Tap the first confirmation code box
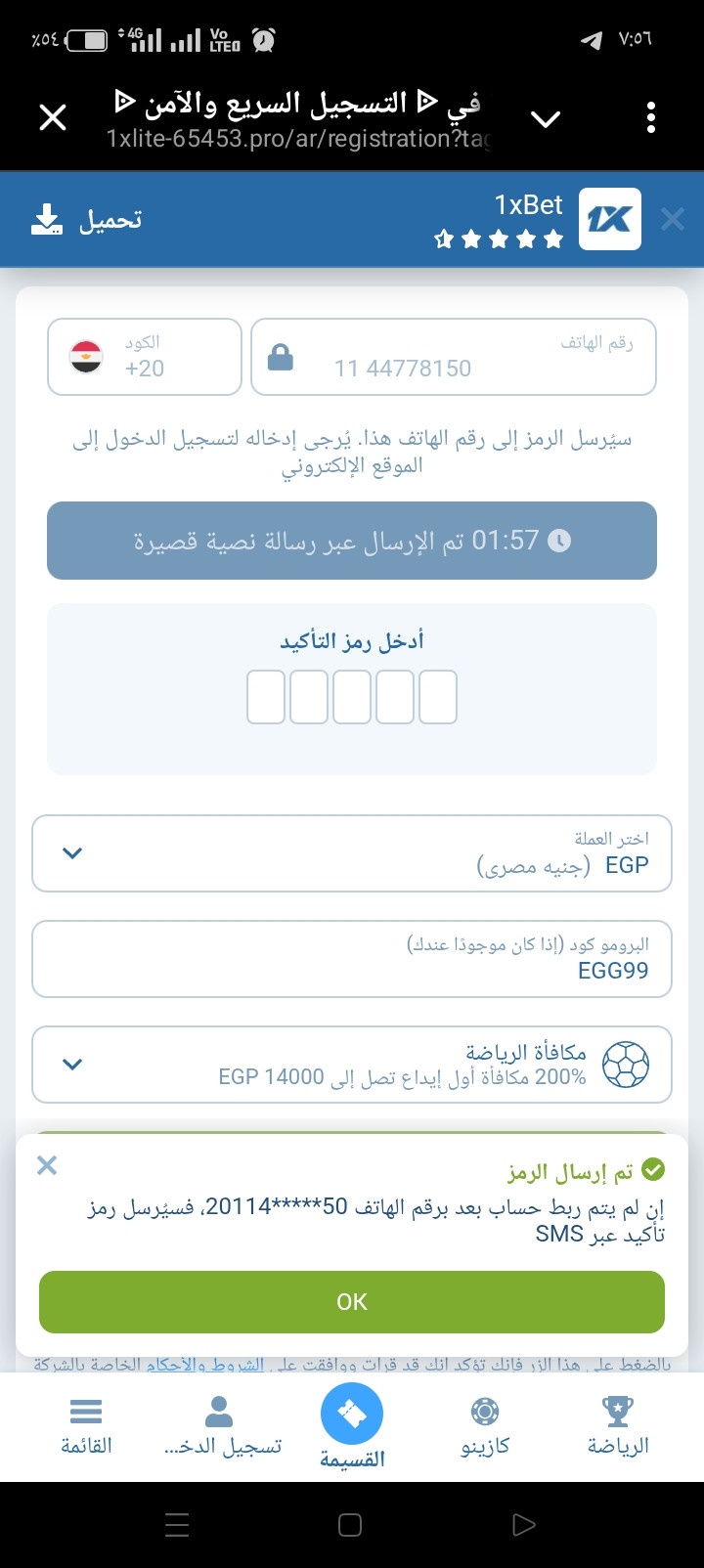This screenshot has width=704, height=1568. click(x=266, y=697)
